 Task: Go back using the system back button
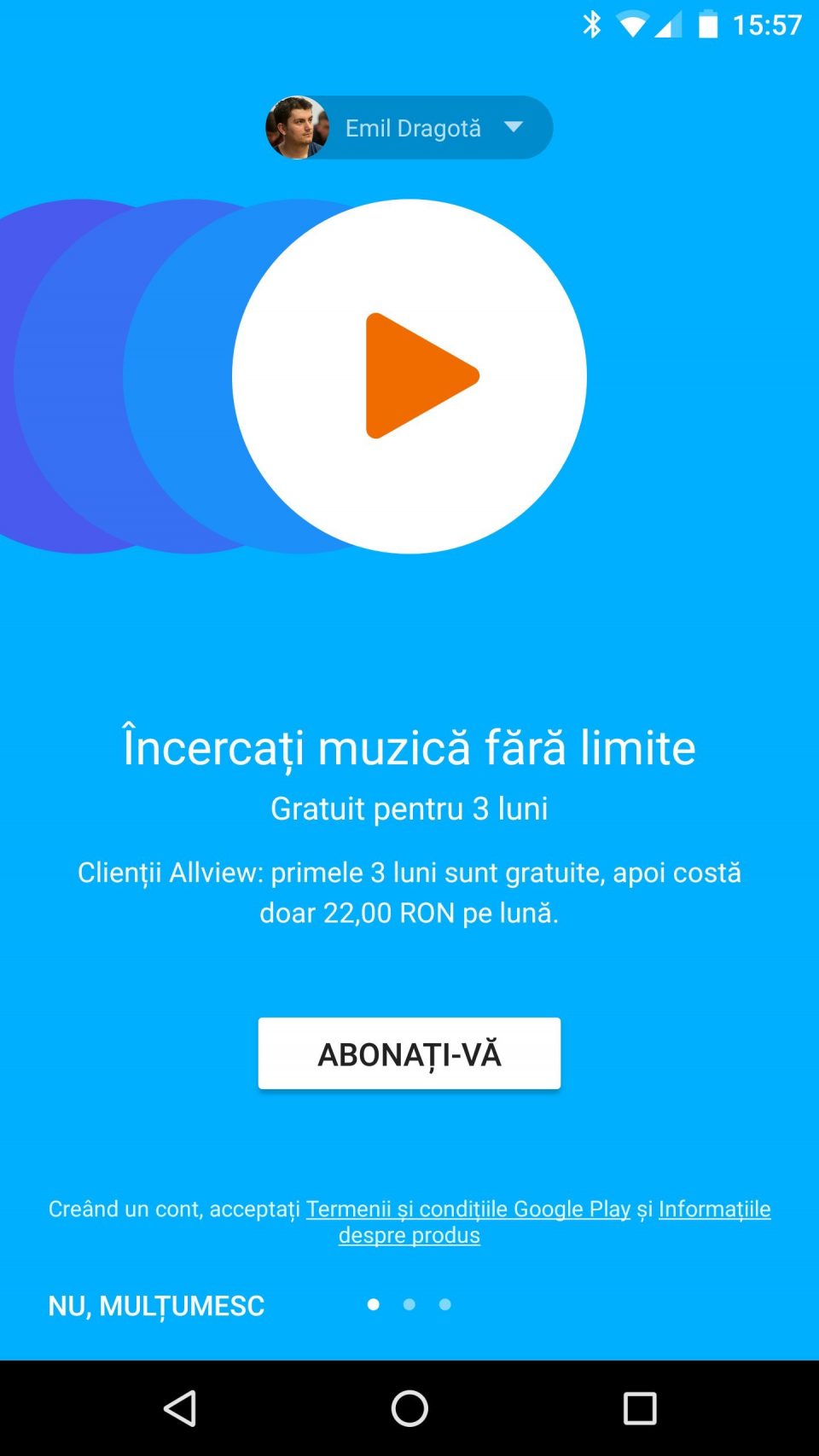tap(180, 1408)
